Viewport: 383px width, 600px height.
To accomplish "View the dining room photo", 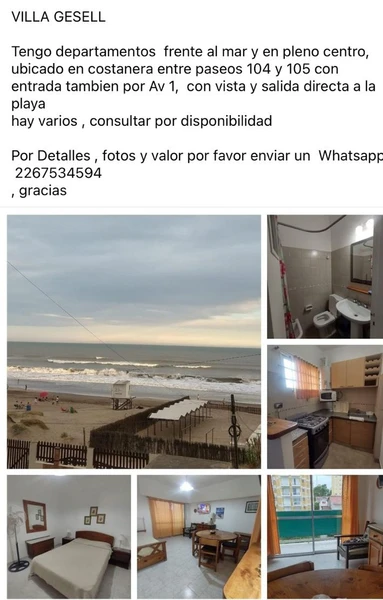I will (199, 537).
